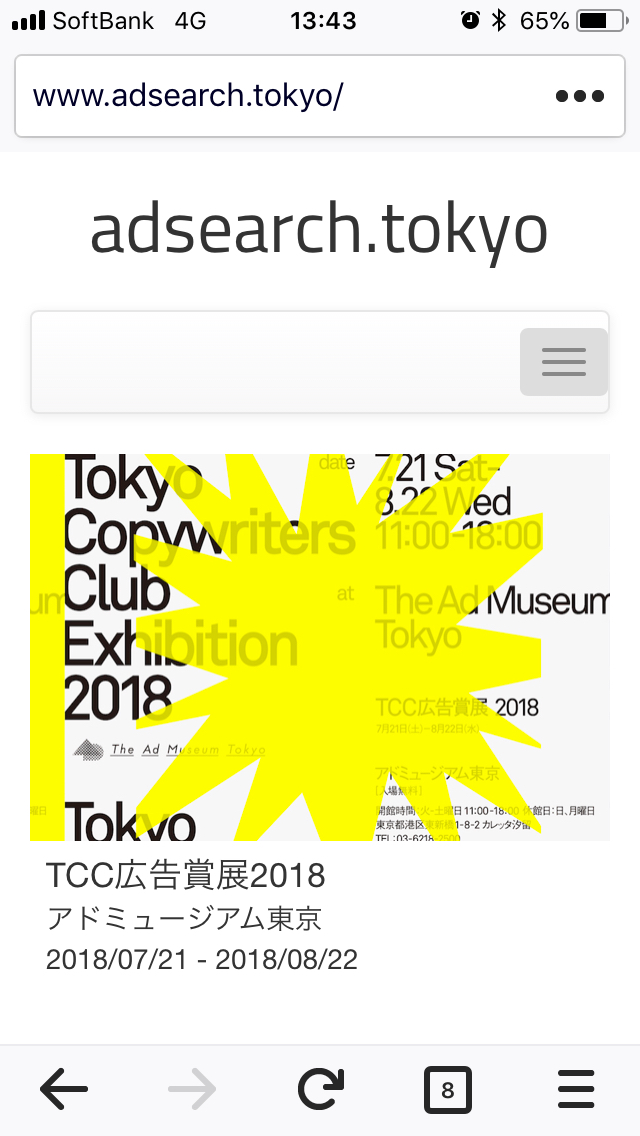Tap the URL address bar
This screenshot has height=1136, width=640.
click(x=280, y=97)
